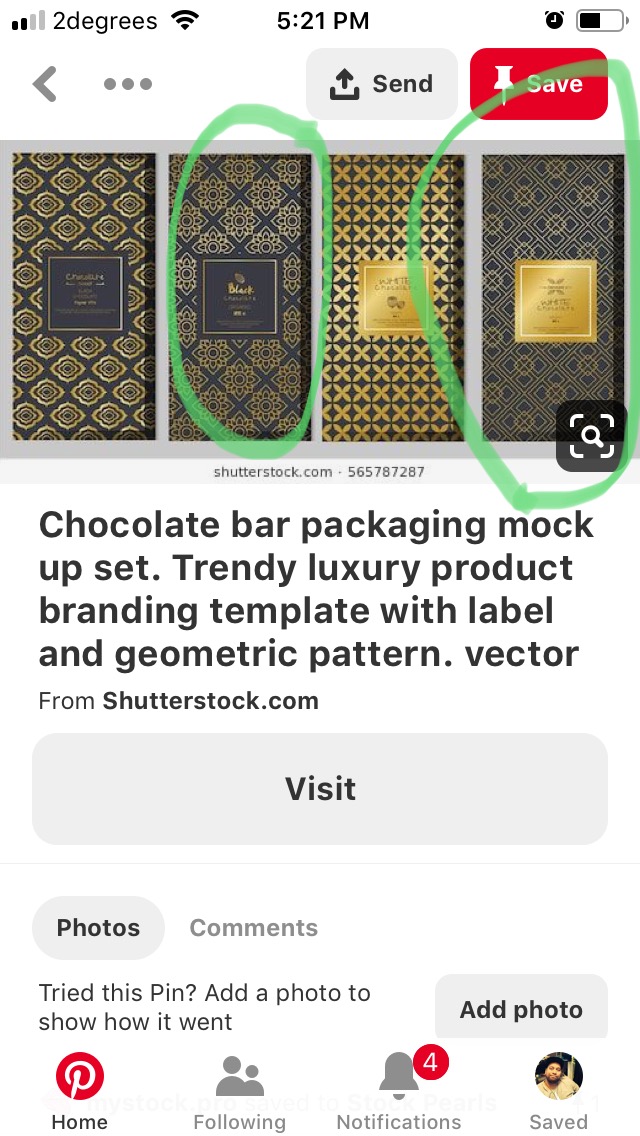This screenshot has width=640, height=1136.
Task: Send this pin to someone
Action: pyautogui.click(x=381, y=84)
